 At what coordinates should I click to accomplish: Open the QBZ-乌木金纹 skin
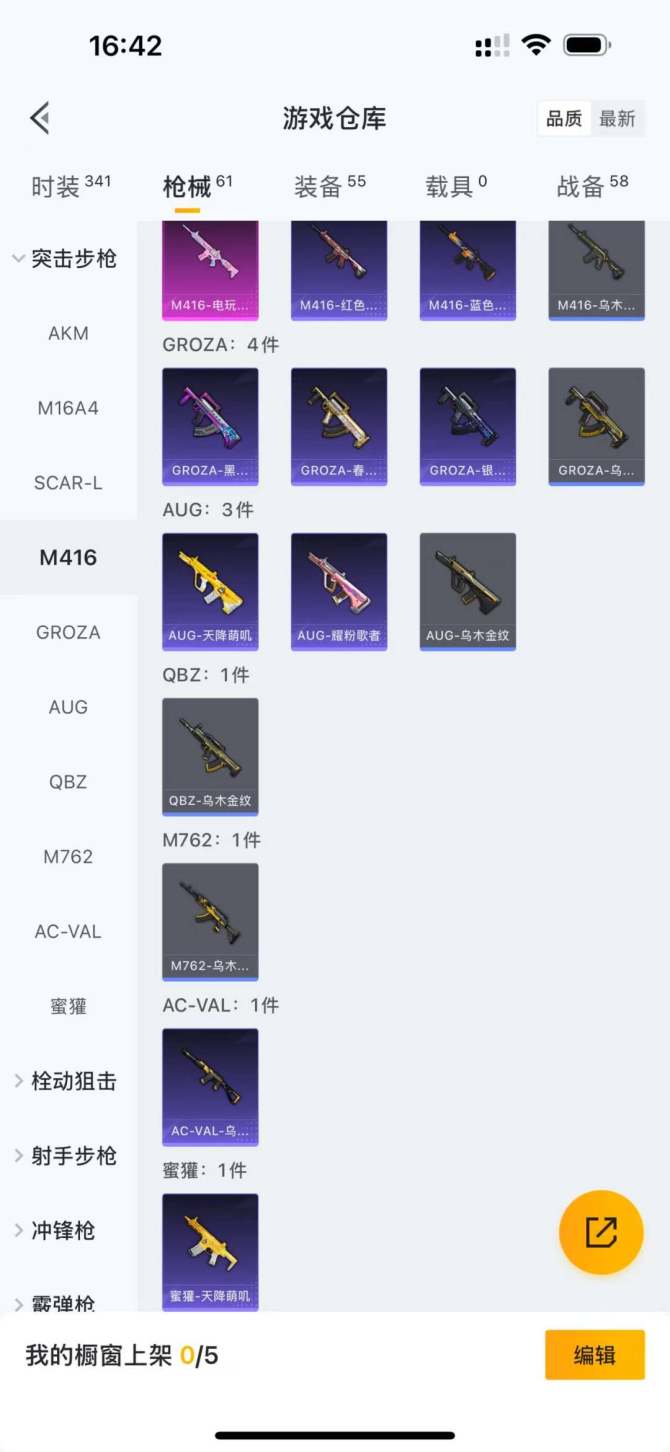pyautogui.click(x=210, y=755)
